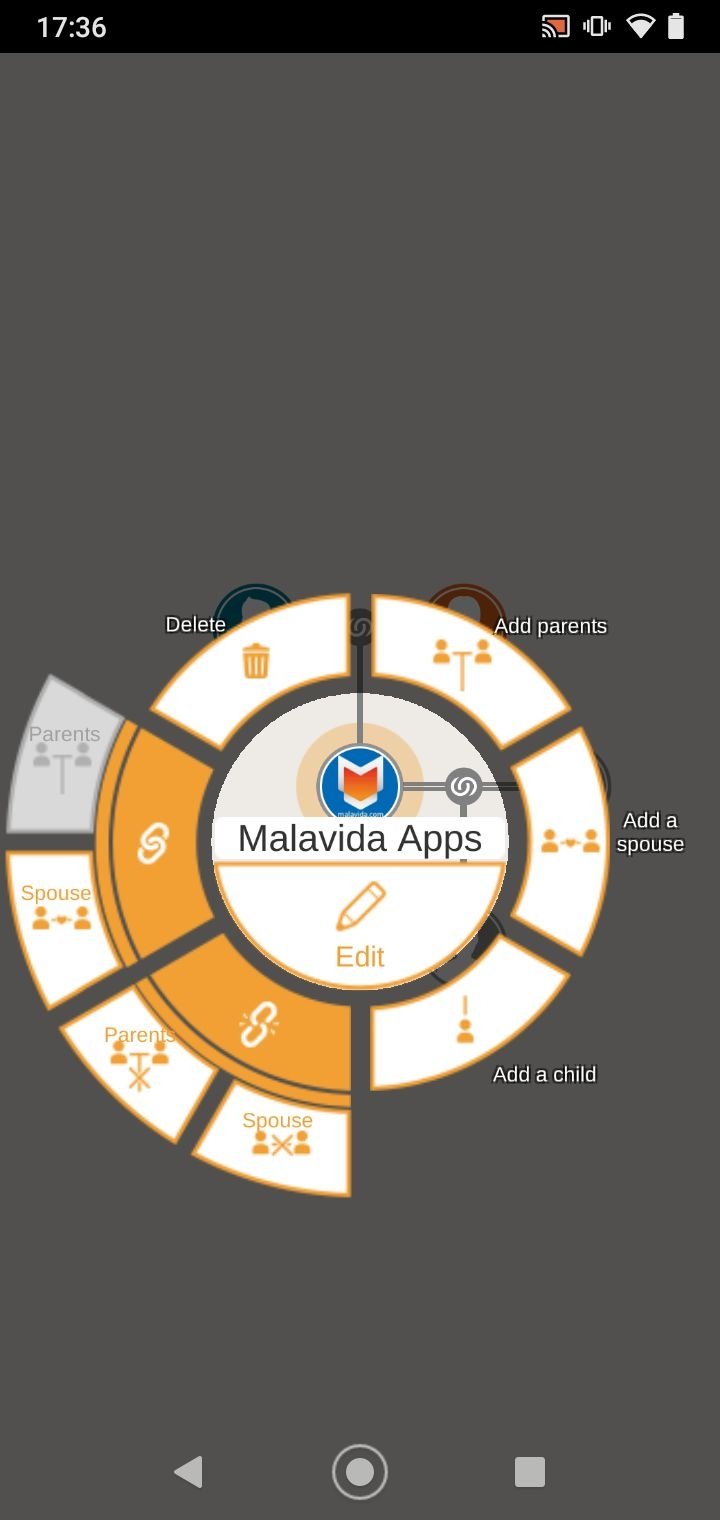Unlink Parents via crossed-out parents segment
720x1520 pixels.
click(140, 1062)
